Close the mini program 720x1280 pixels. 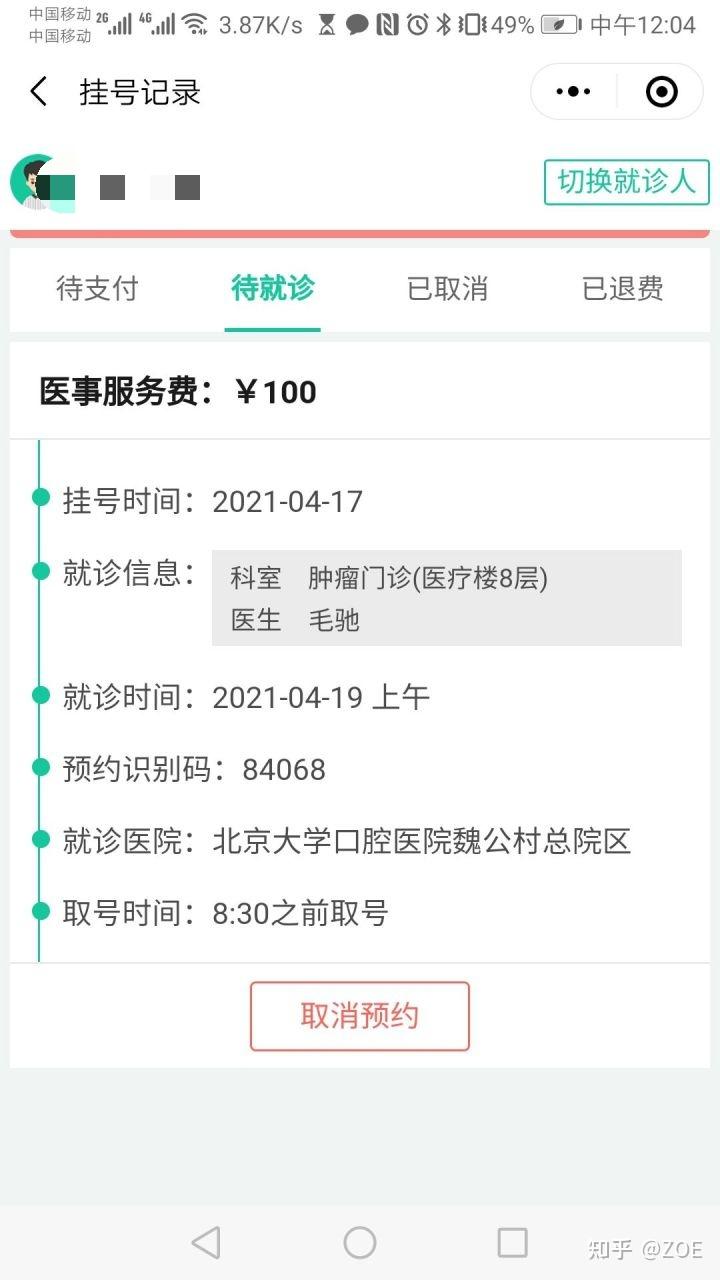[x=662, y=92]
